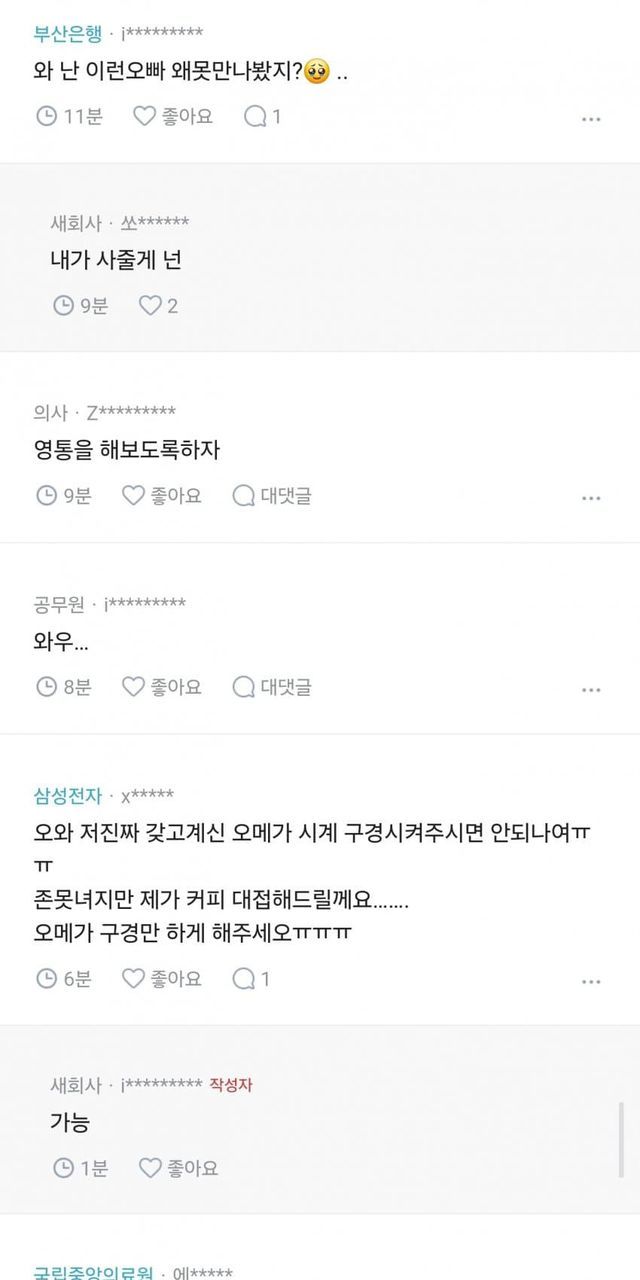This screenshot has width=640, height=1280.
Task: Like the 의사 comment '영통을 해보도록하자'
Action: (x=161, y=496)
